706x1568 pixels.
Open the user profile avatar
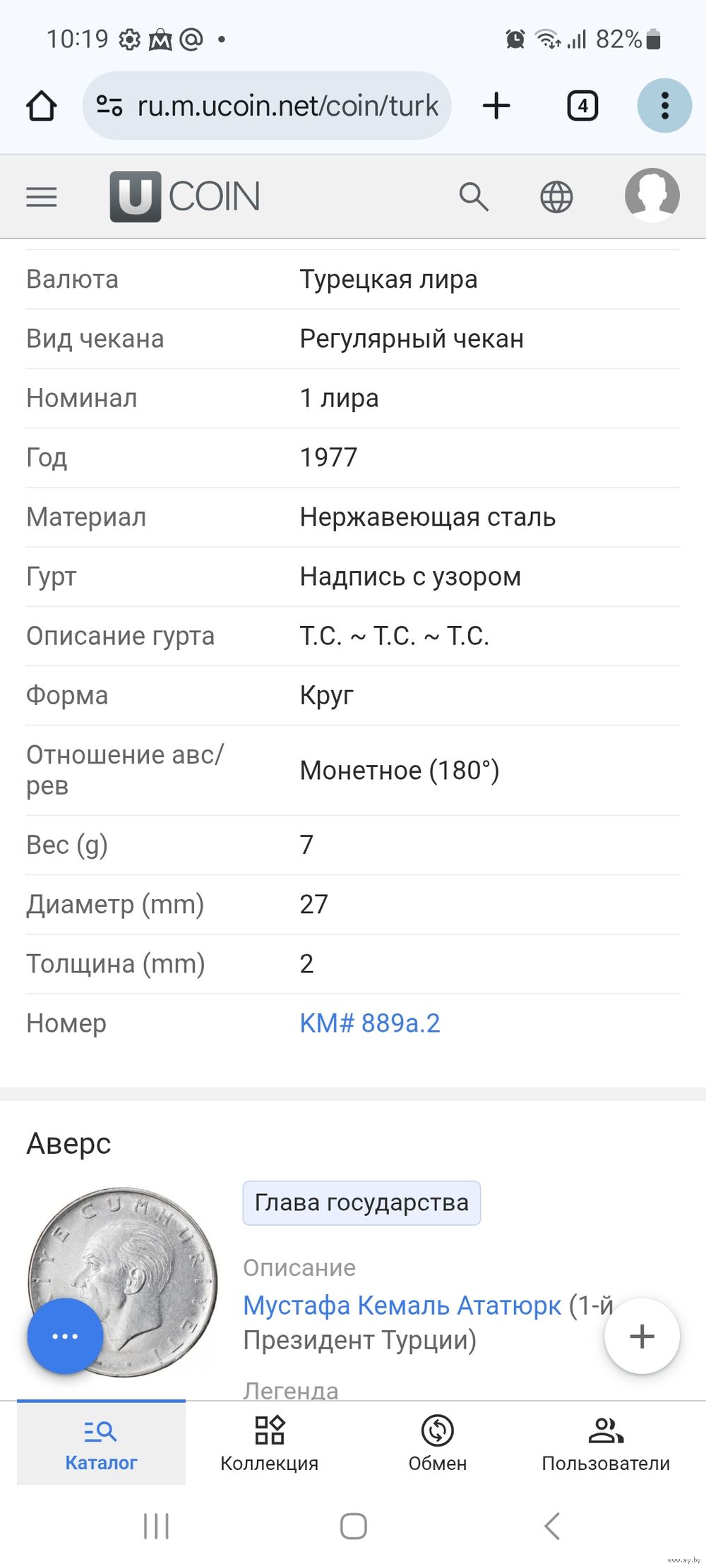pos(652,195)
